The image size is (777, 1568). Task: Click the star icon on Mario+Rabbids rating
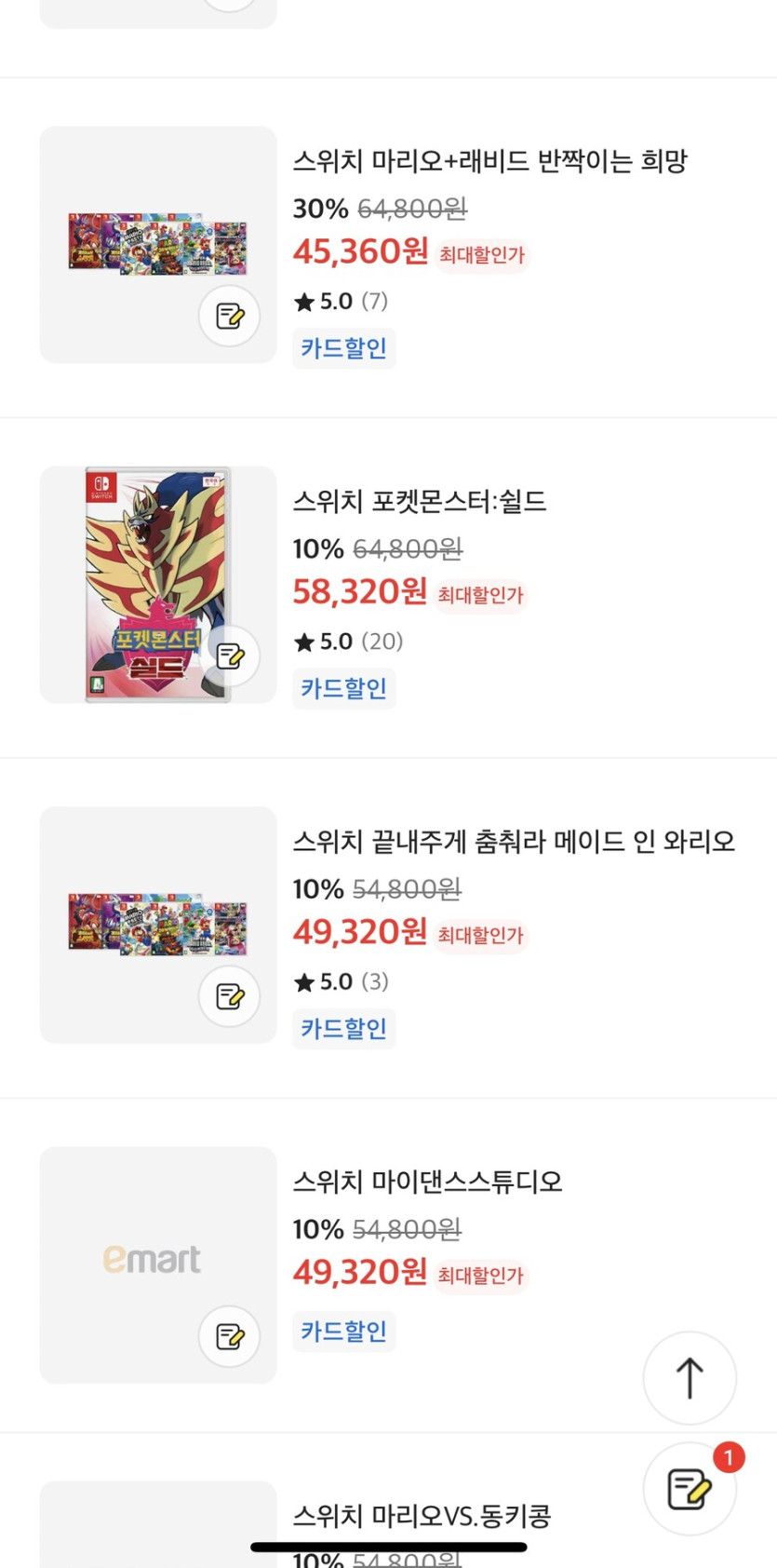(x=305, y=301)
